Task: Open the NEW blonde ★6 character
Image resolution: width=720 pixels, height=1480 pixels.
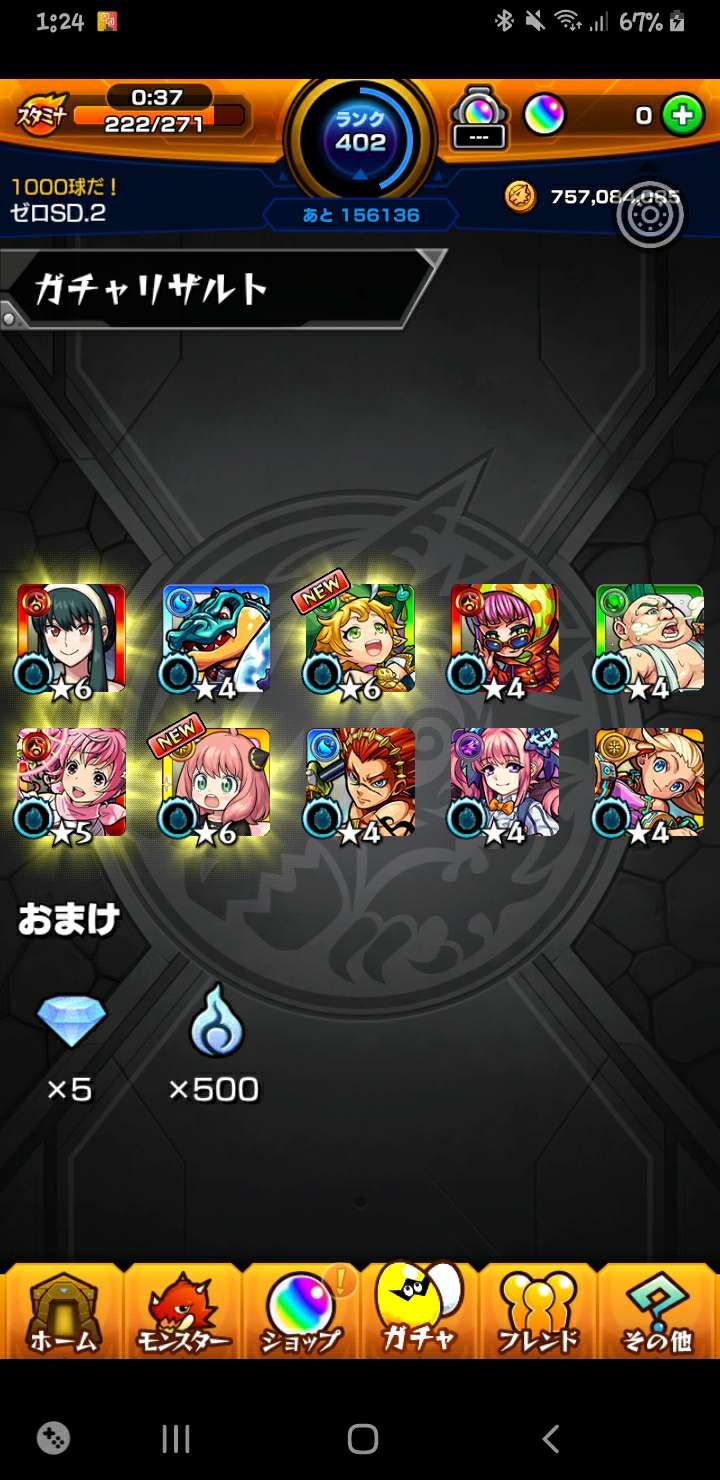Action: (361, 638)
